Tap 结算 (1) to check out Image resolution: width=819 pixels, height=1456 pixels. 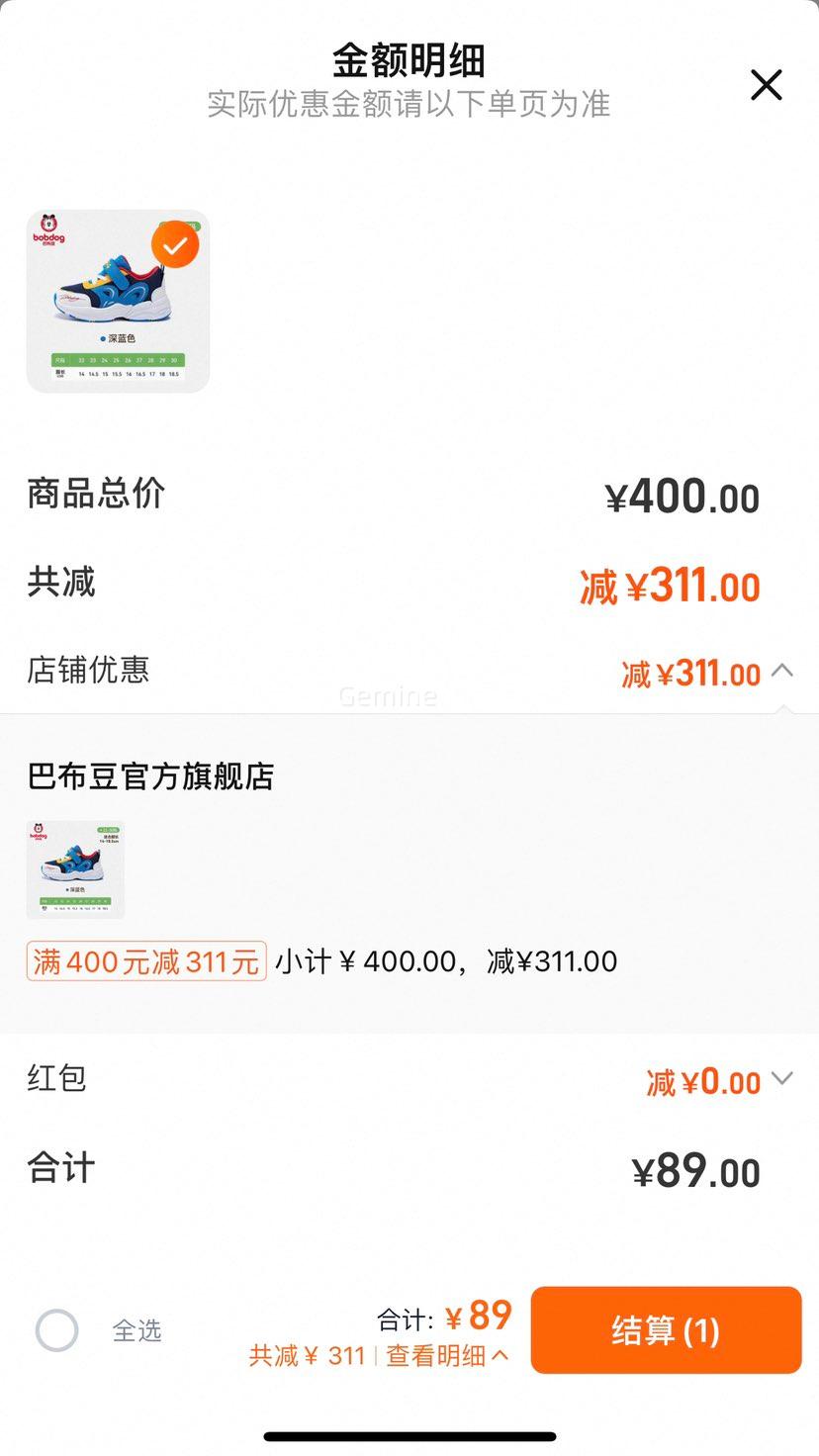click(x=666, y=1330)
